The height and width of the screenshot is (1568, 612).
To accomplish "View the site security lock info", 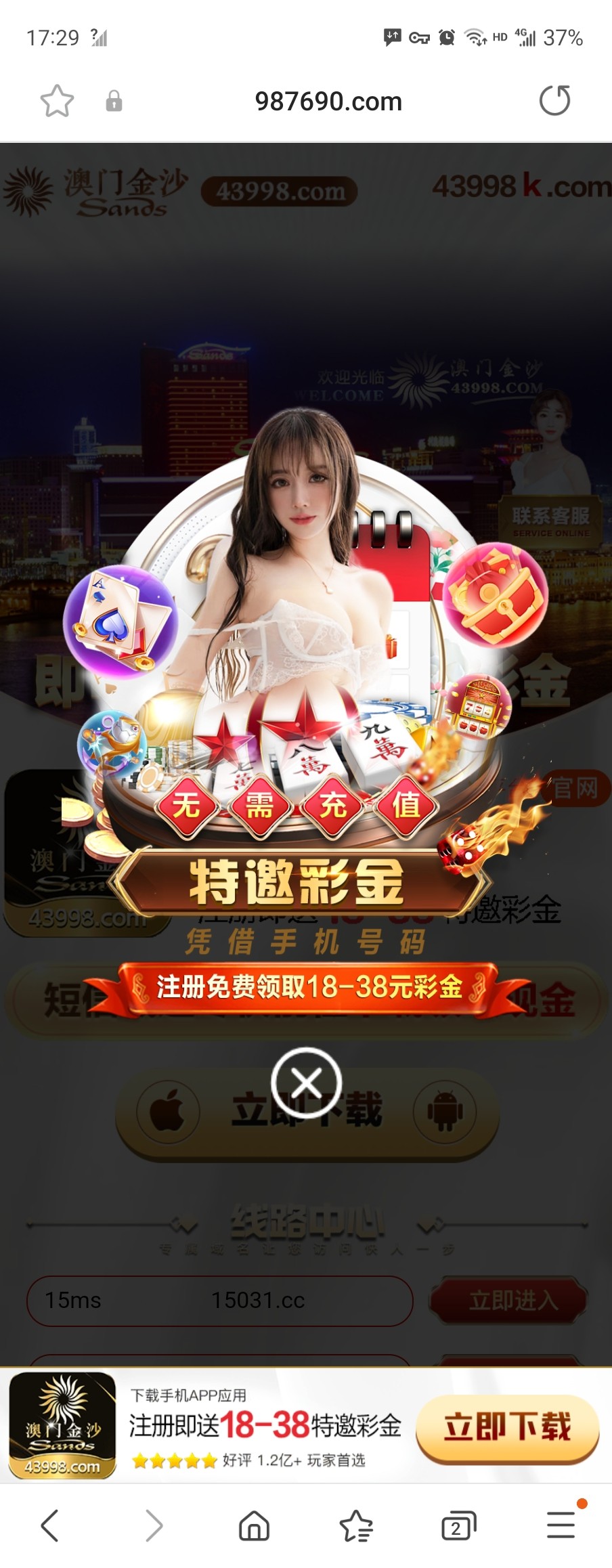I will (114, 102).
